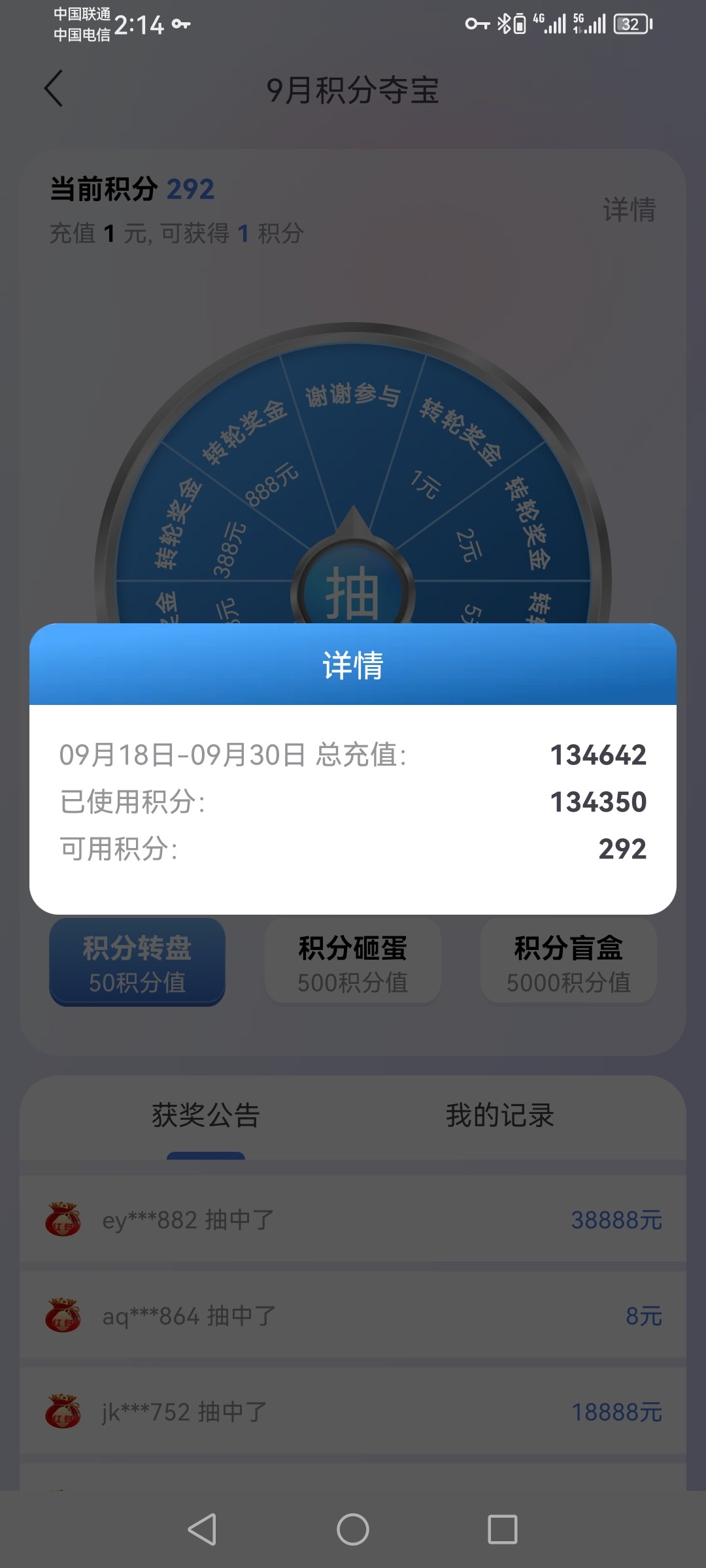Select the 积分转盘 50积分值 option
Viewport: 706px width, 1568px height.
pyautogui.click(x=137, y=962)
